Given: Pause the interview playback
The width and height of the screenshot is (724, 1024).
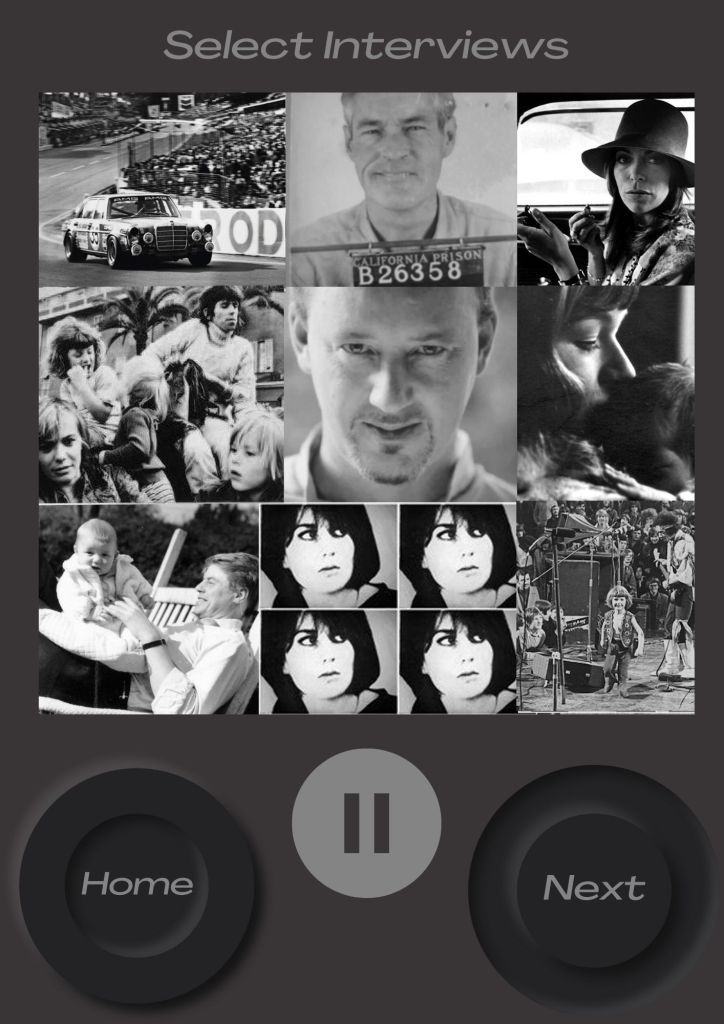Looking at the screenshot, I should [366, 822].
